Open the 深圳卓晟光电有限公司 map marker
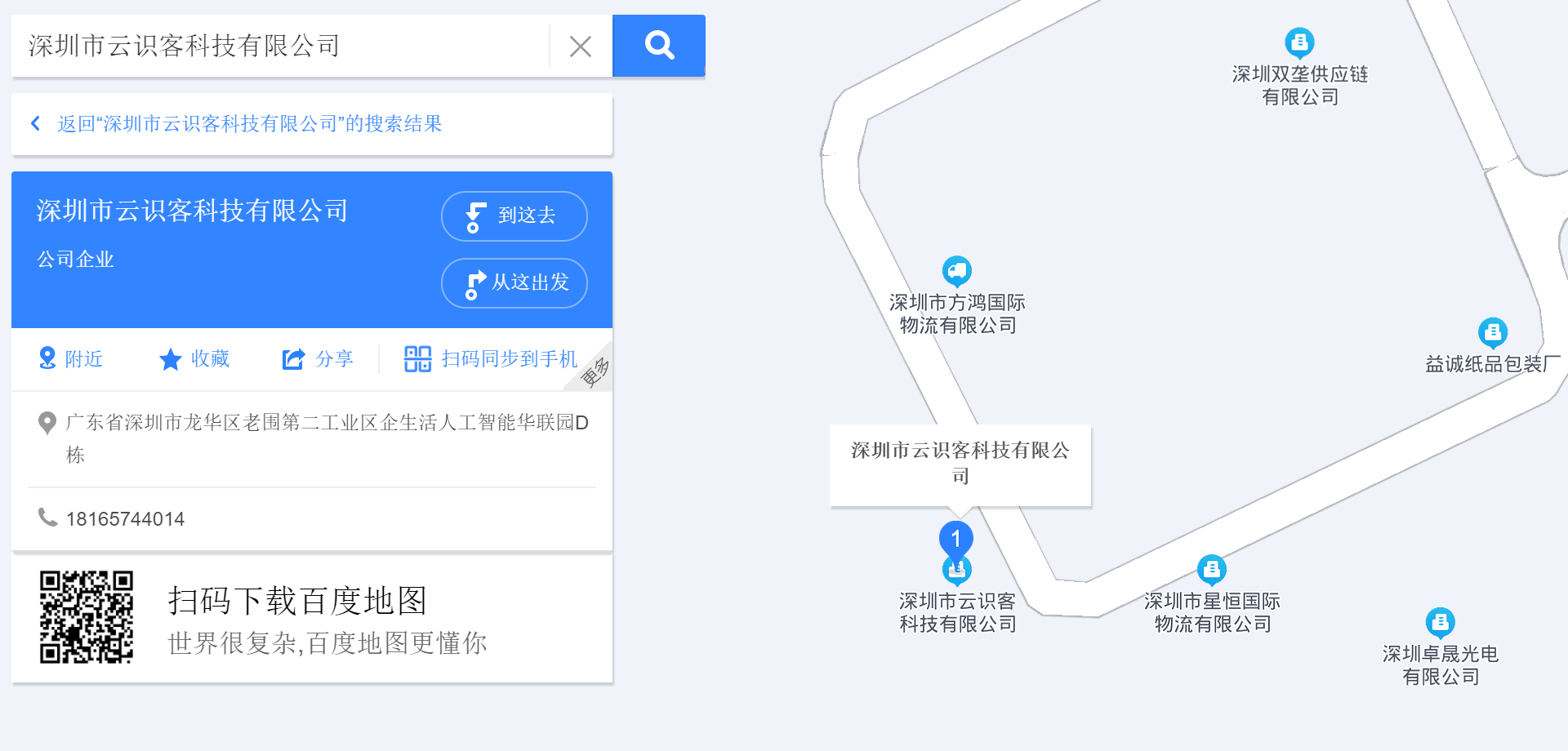Screen dimensions: 1568x751 coord(1440,622)
